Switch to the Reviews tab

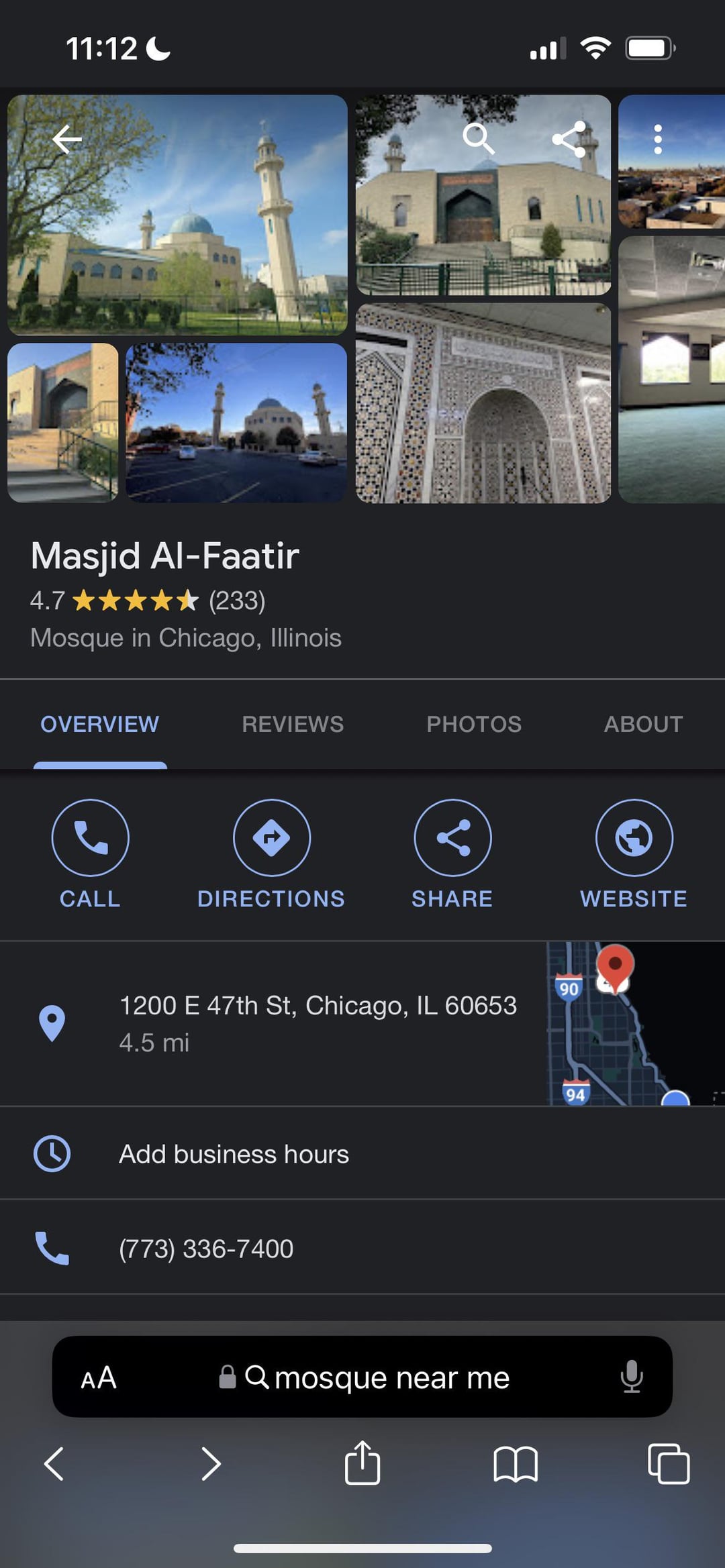pos(293,724)
